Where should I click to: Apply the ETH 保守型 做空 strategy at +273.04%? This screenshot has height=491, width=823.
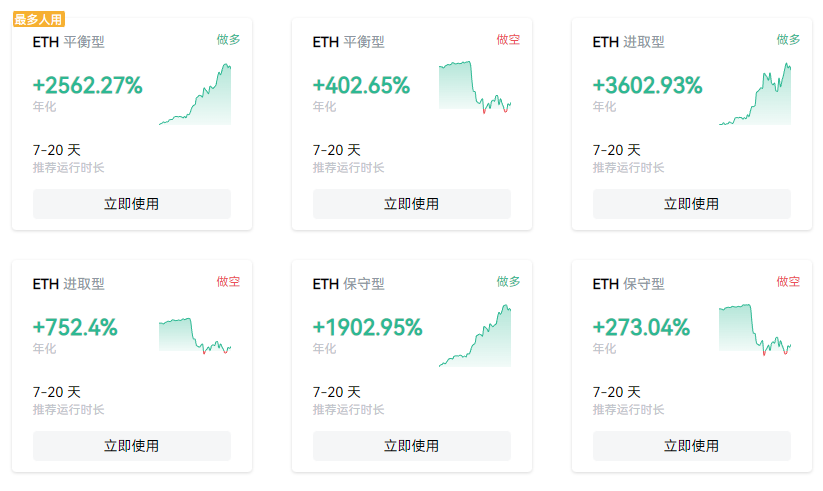tap(691, 446)
